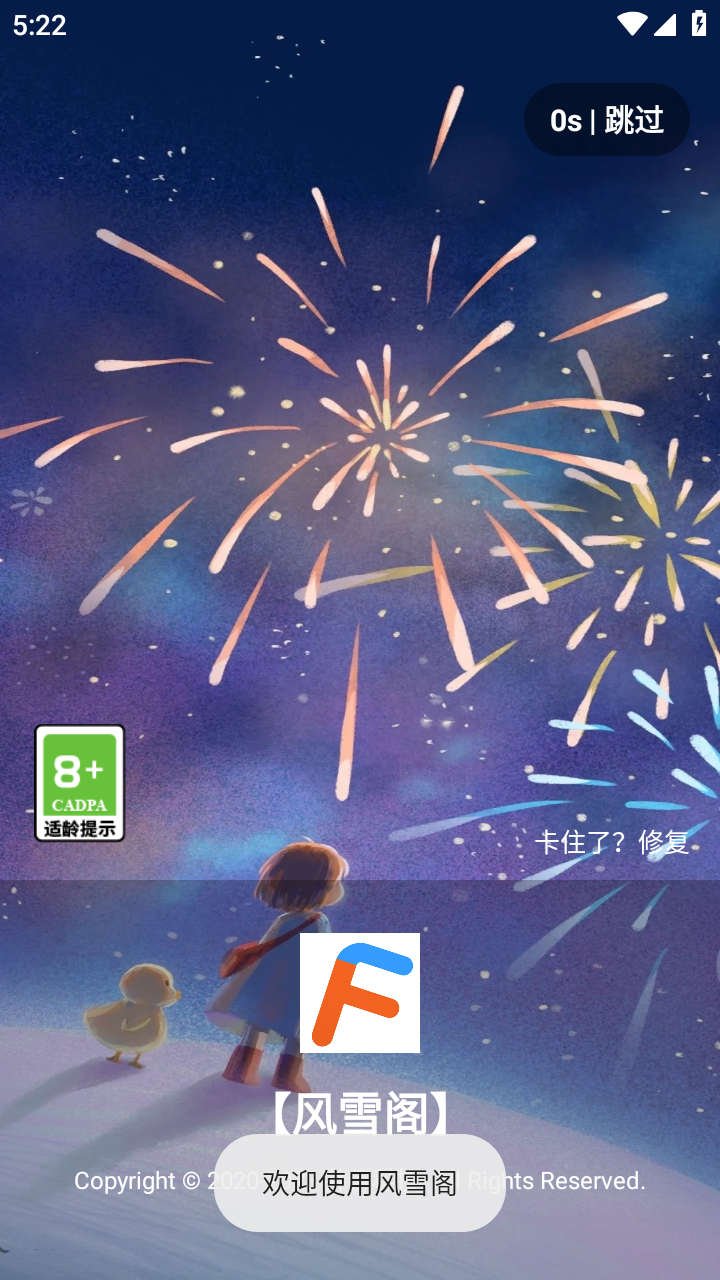Tap the 卡住了？修复 repair link
720x1280 pixels.
coord(612,842)
